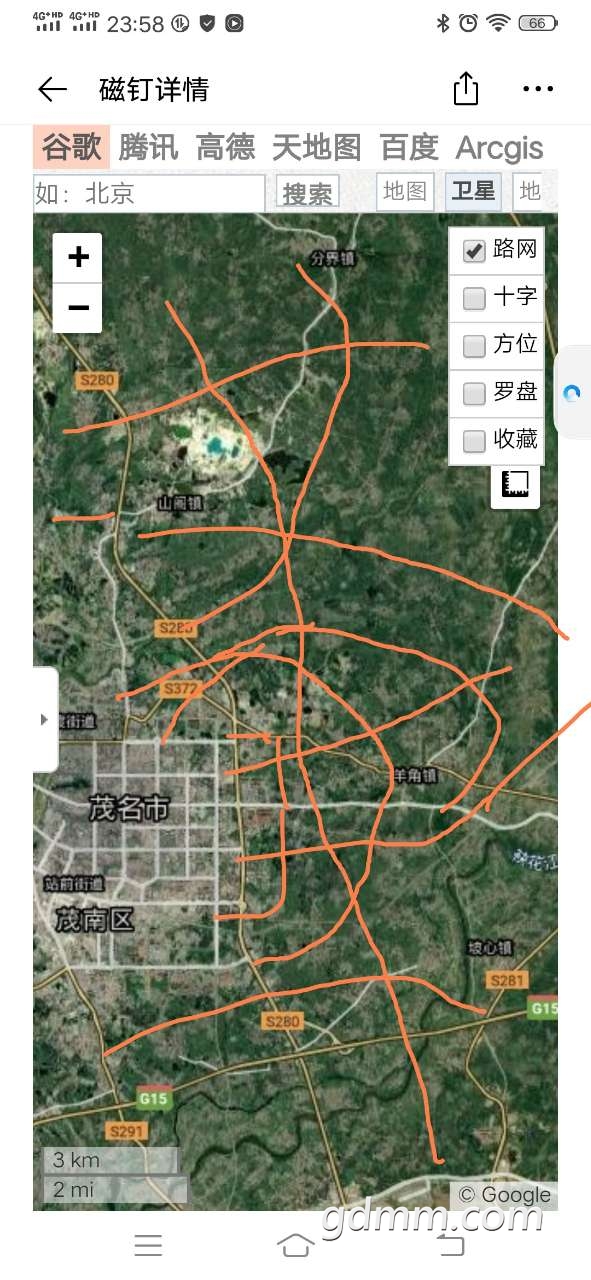Open the three-dot overflow menu
The width and height of the screenshot is (591, 1280).
click(x=538, y=89)
